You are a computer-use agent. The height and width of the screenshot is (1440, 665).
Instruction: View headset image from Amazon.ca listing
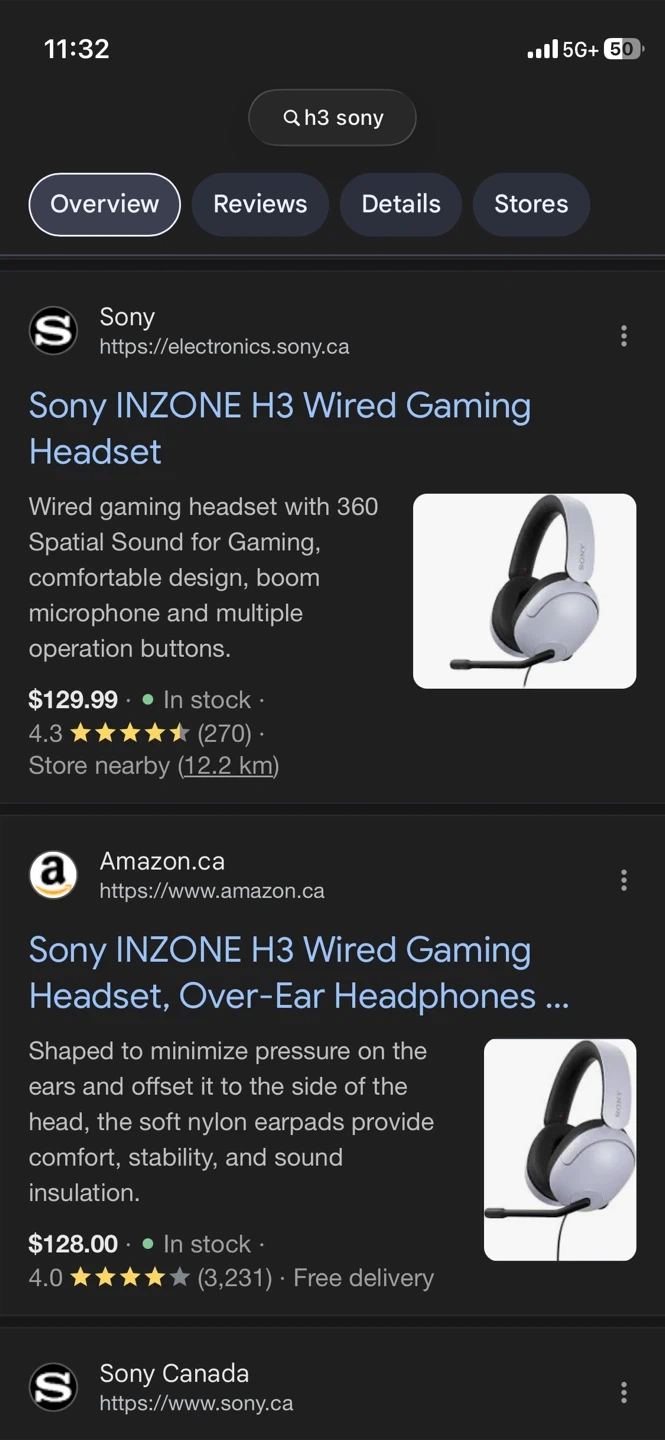(x=559, y=1149)
